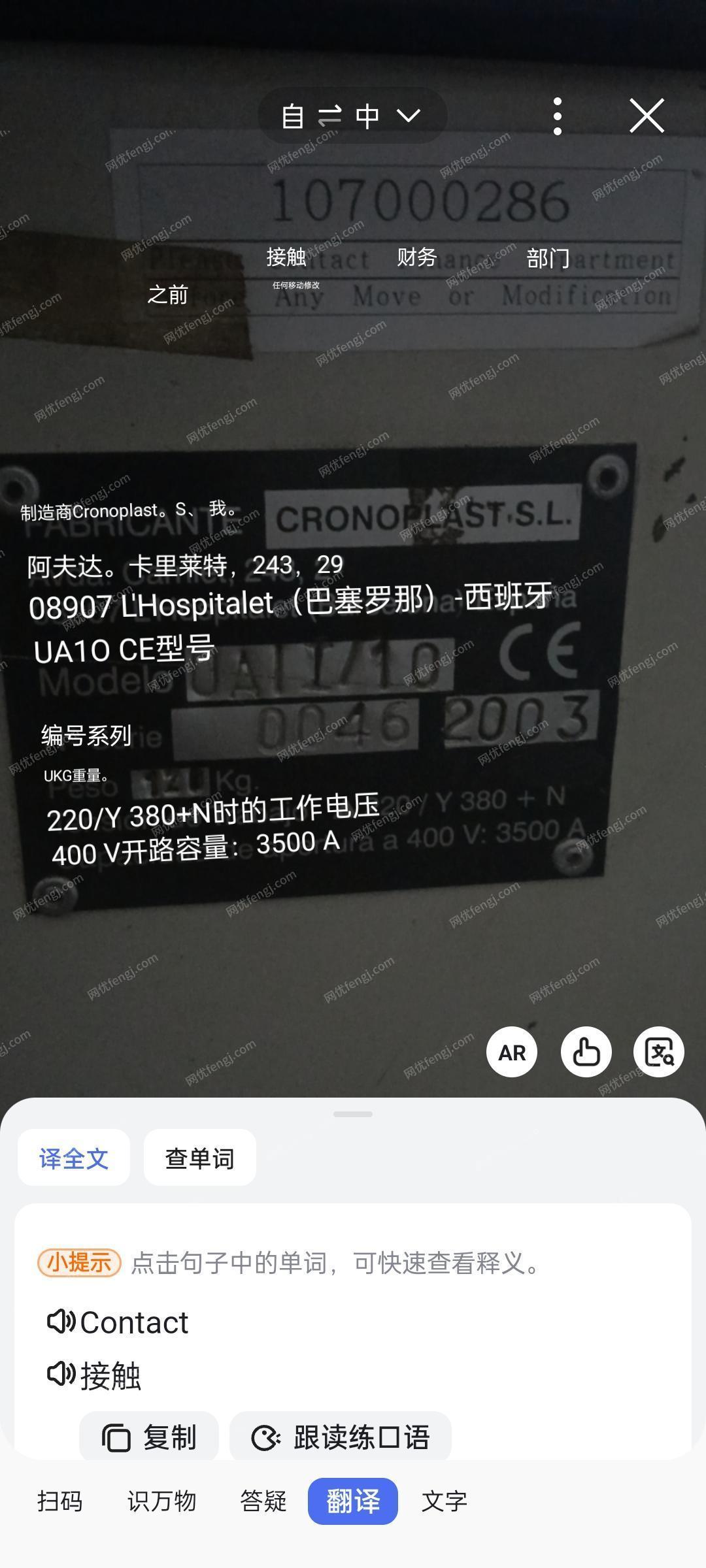Open the image translate search icon
706x1568 pixels.
click(659, 1052)
